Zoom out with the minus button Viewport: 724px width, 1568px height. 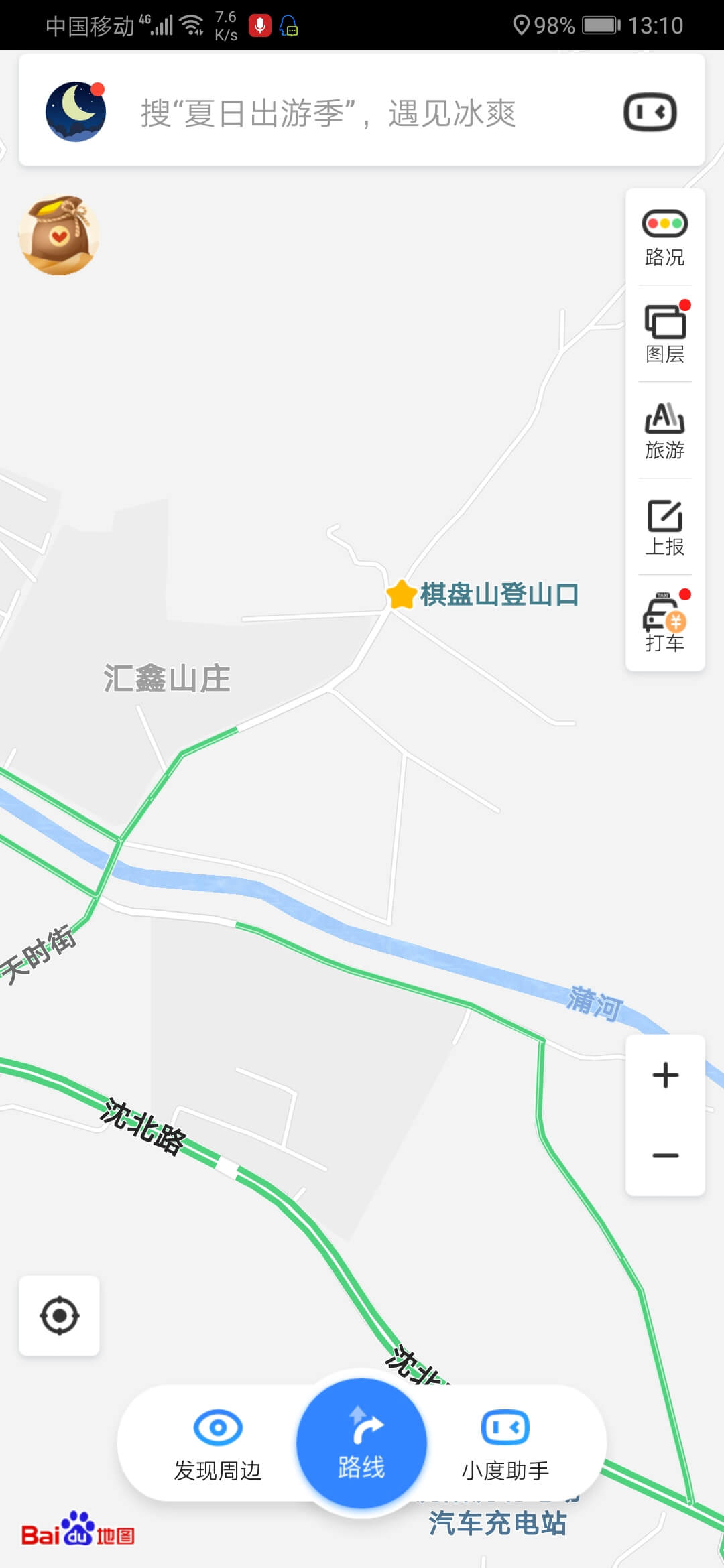click(665, 1155)
